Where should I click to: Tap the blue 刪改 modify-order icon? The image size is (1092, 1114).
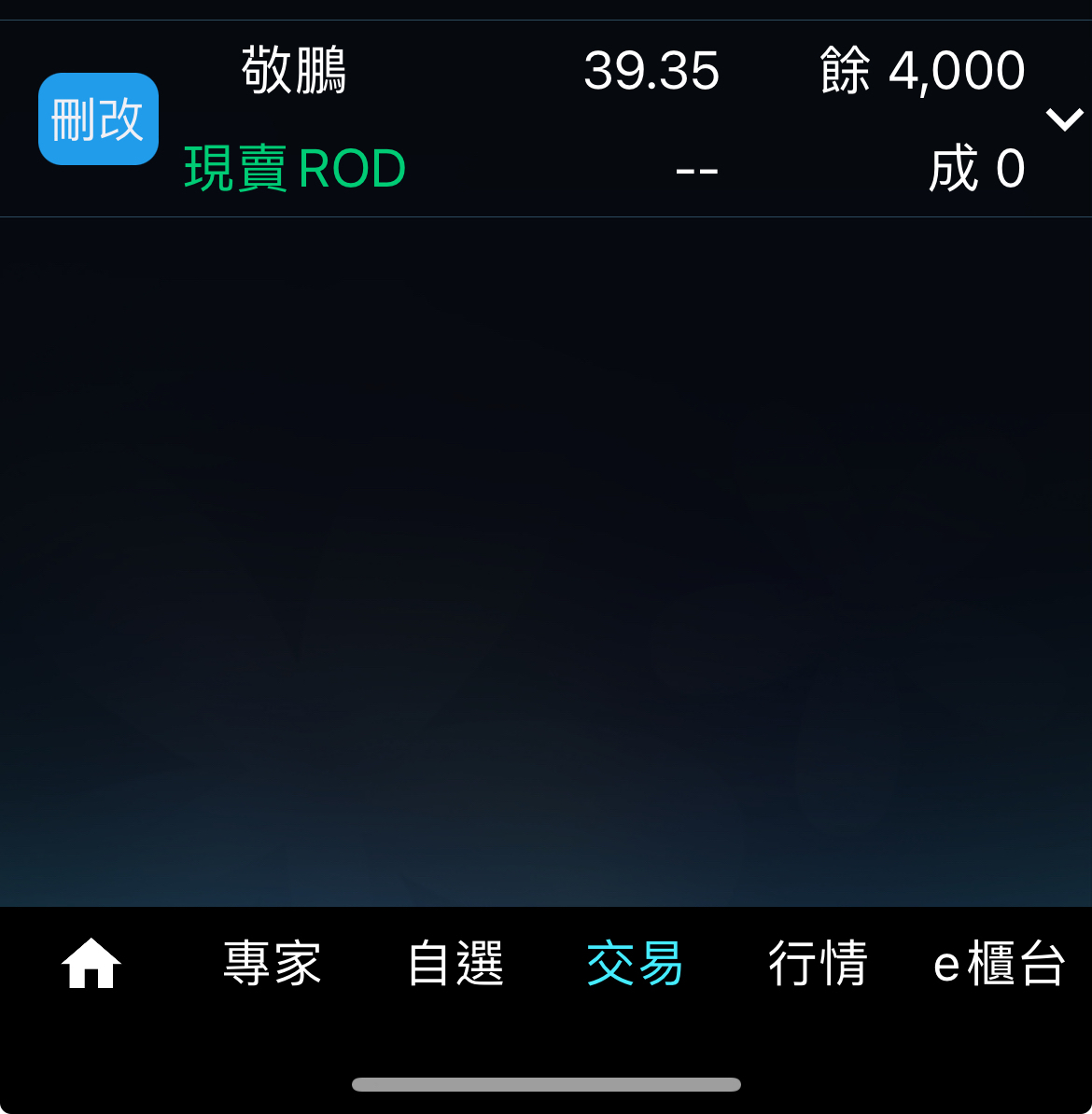click(98, 118)
